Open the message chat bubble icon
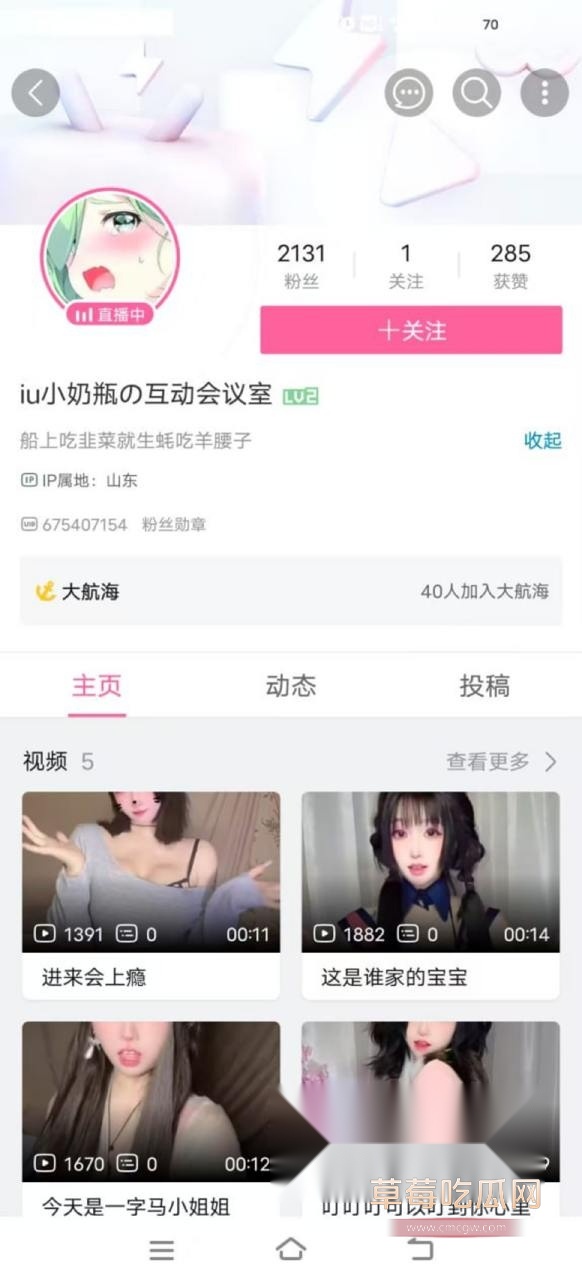The height and width of the screenshot is (1280, 582). (x=409, y=93)
